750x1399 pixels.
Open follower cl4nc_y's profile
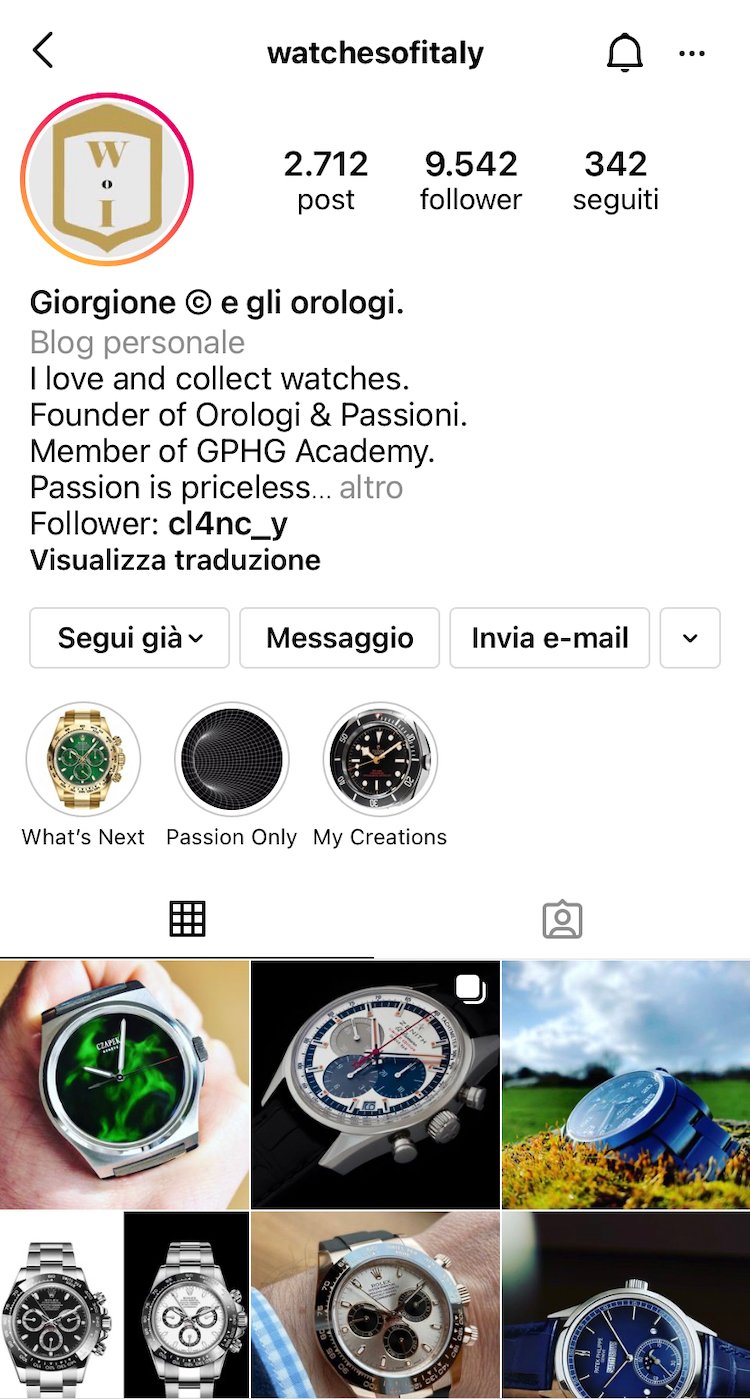click(x=228, y=523)
